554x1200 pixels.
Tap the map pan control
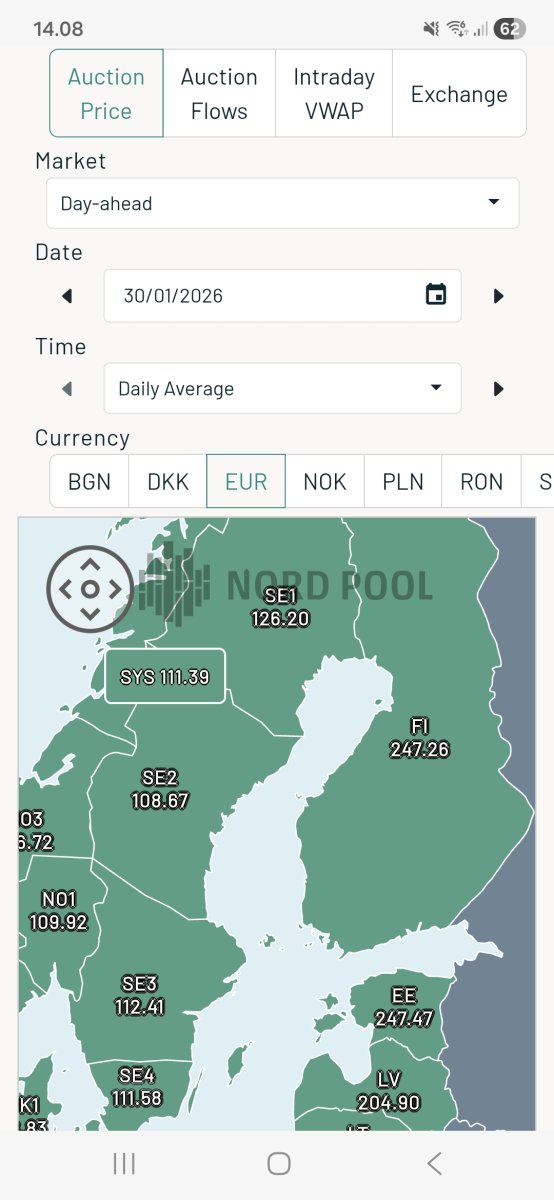[90, 589]
